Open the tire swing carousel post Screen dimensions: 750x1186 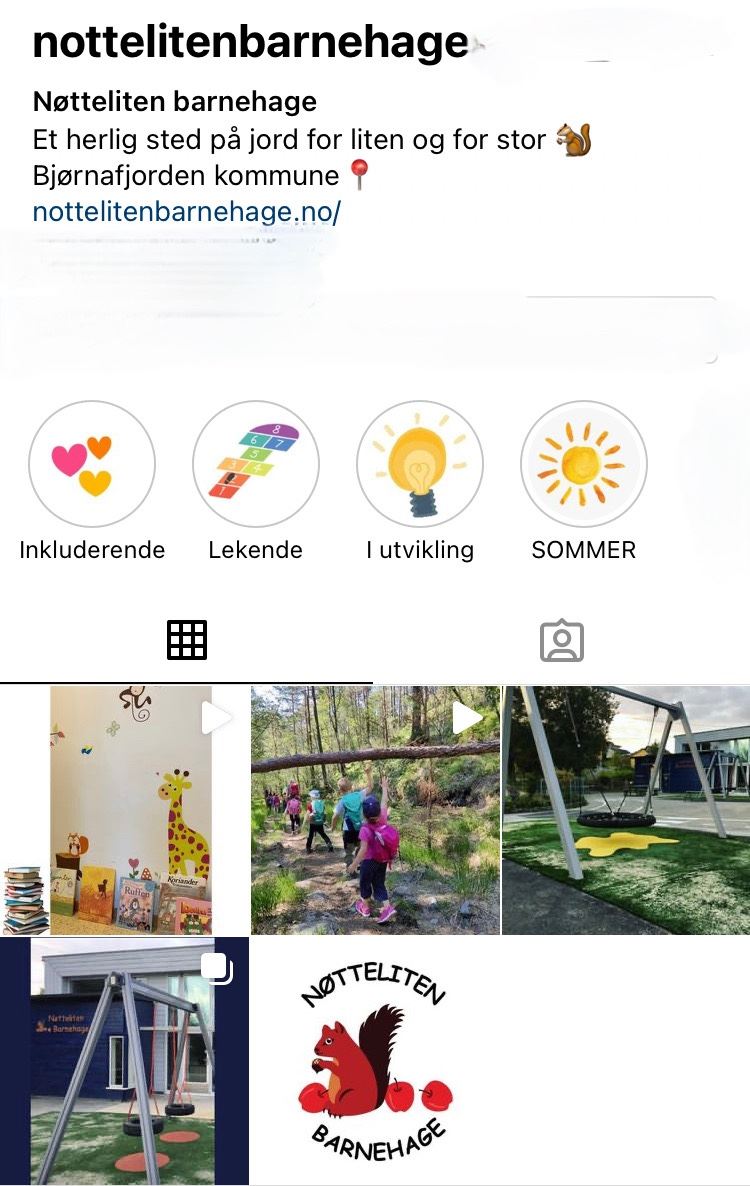(124, 1060)
